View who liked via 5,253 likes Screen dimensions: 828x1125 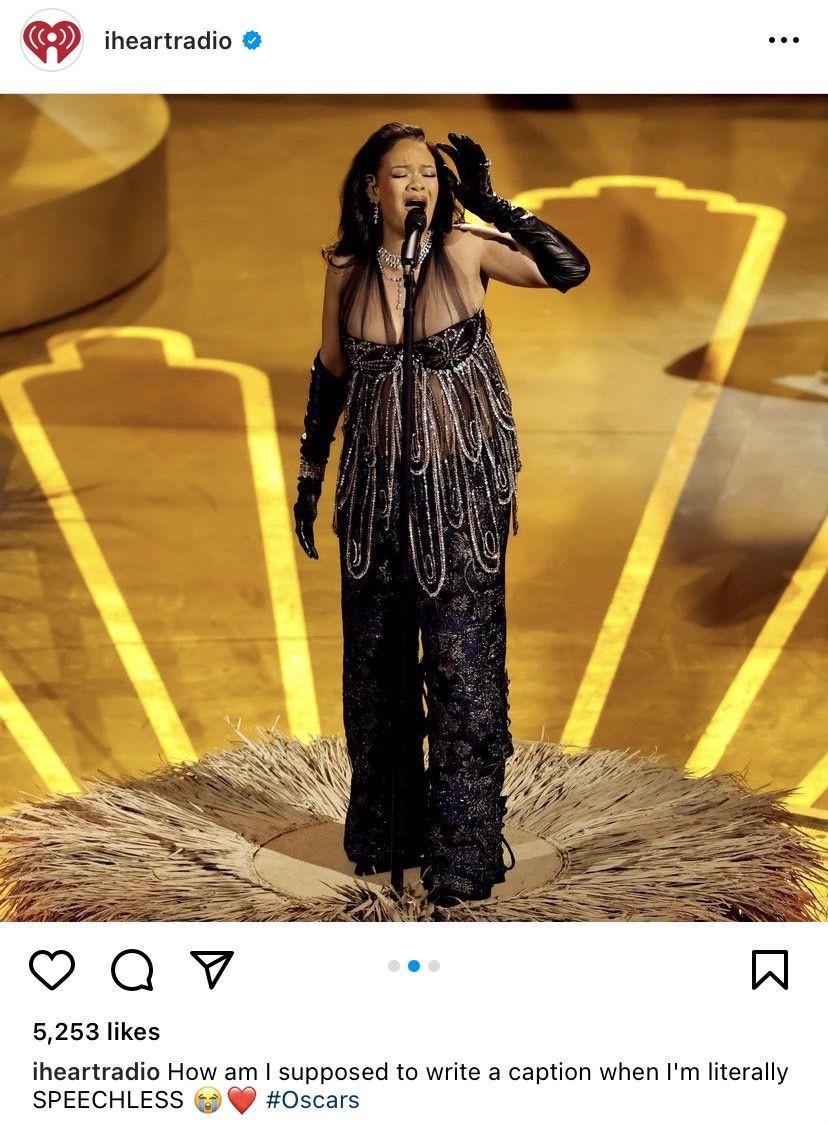coord(96,1031)
